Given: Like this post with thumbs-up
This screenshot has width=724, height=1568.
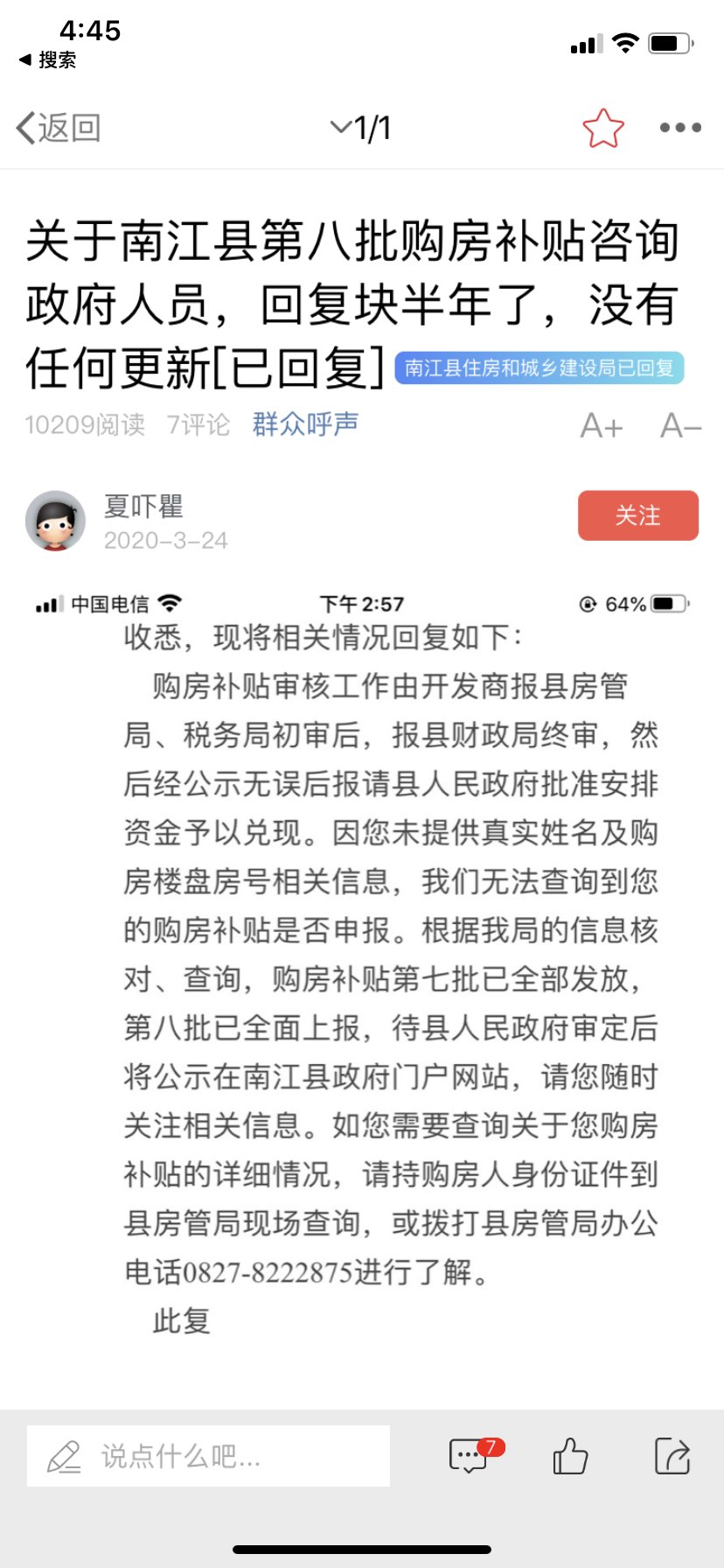Looking at the screenshot, I should 570,1456.
